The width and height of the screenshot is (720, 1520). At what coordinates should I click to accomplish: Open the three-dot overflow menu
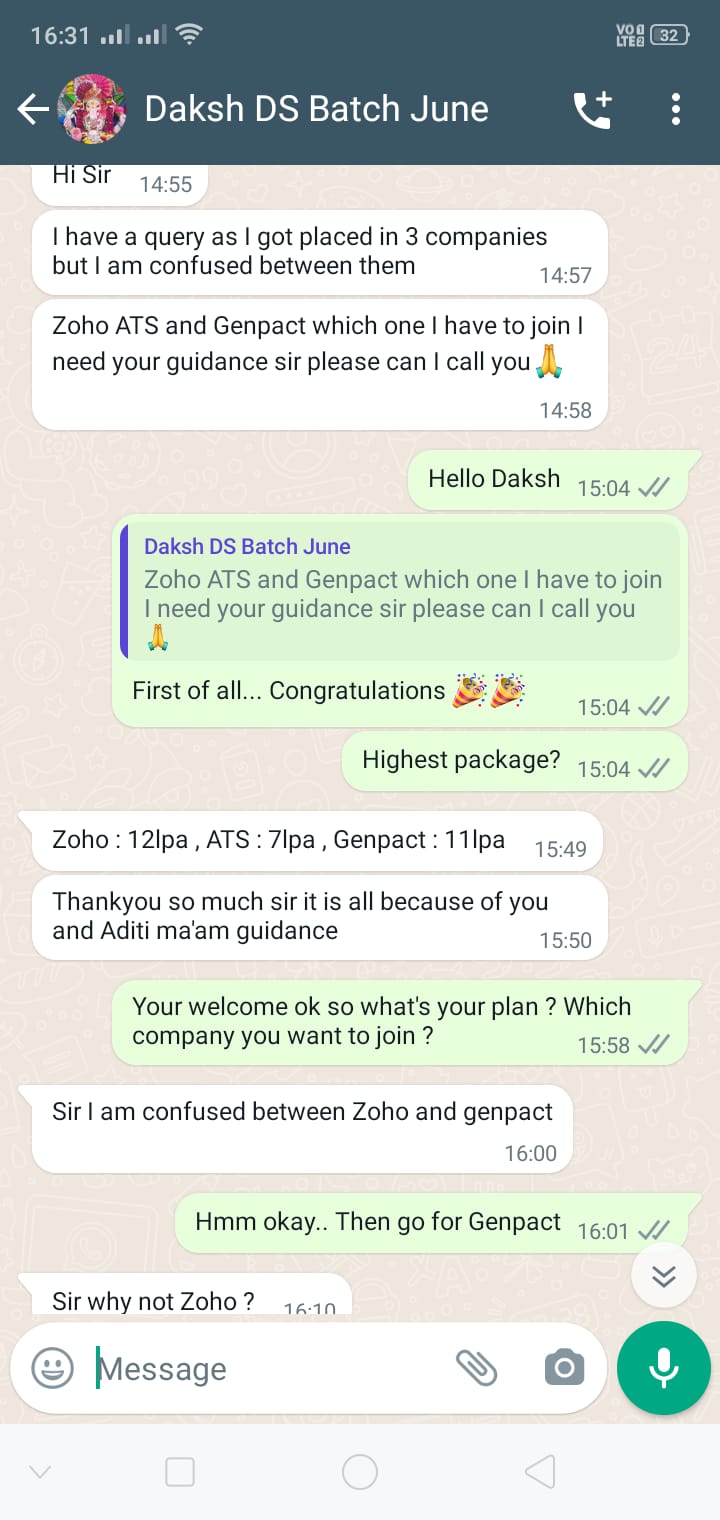(x=676, y=109)
